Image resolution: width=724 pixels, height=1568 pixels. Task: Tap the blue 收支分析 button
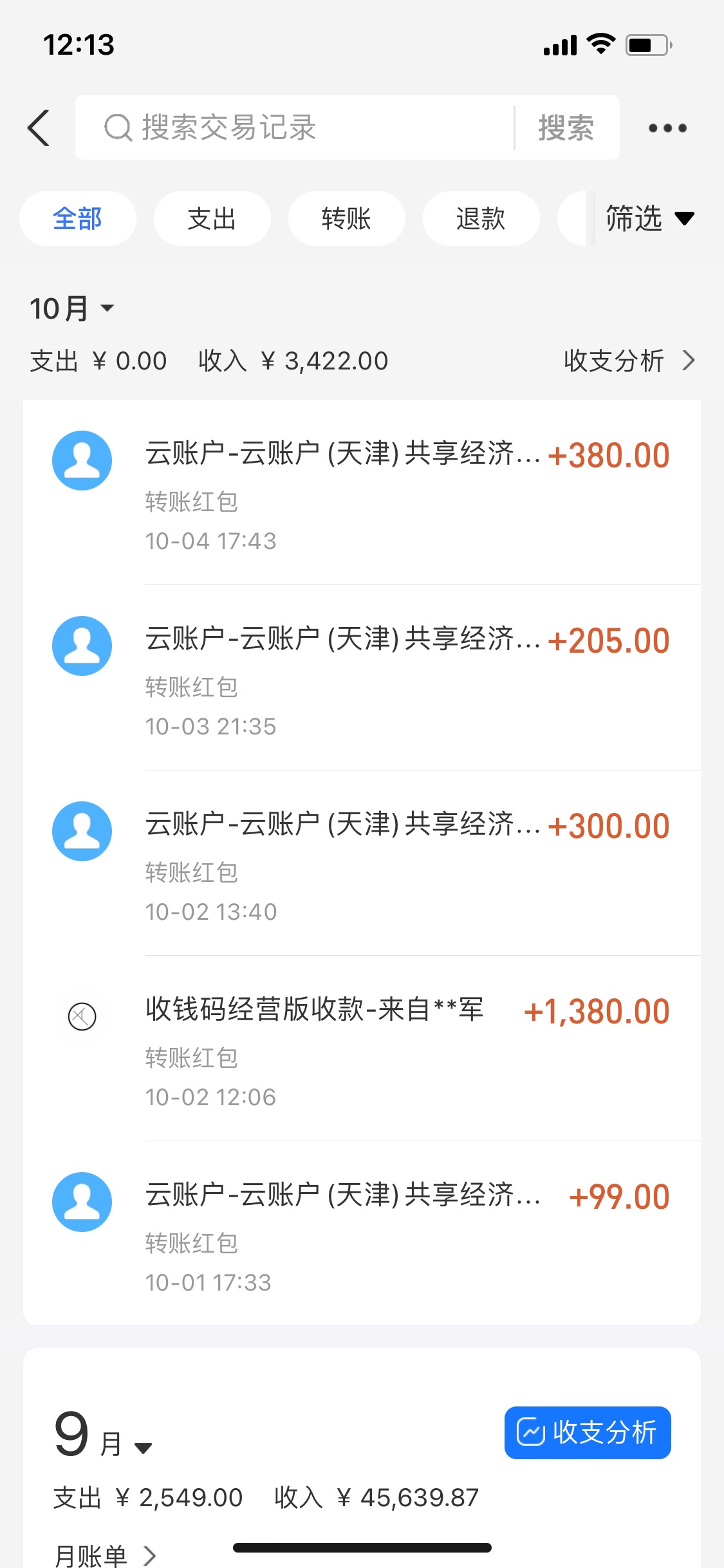click(x=588, y=1432)
